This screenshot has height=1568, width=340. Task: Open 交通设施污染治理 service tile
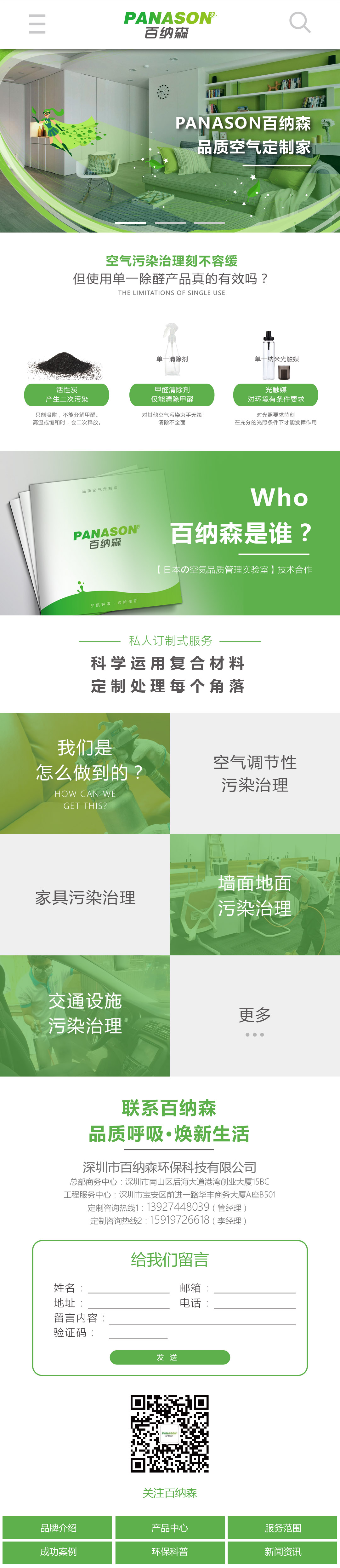pos(85,1015)
